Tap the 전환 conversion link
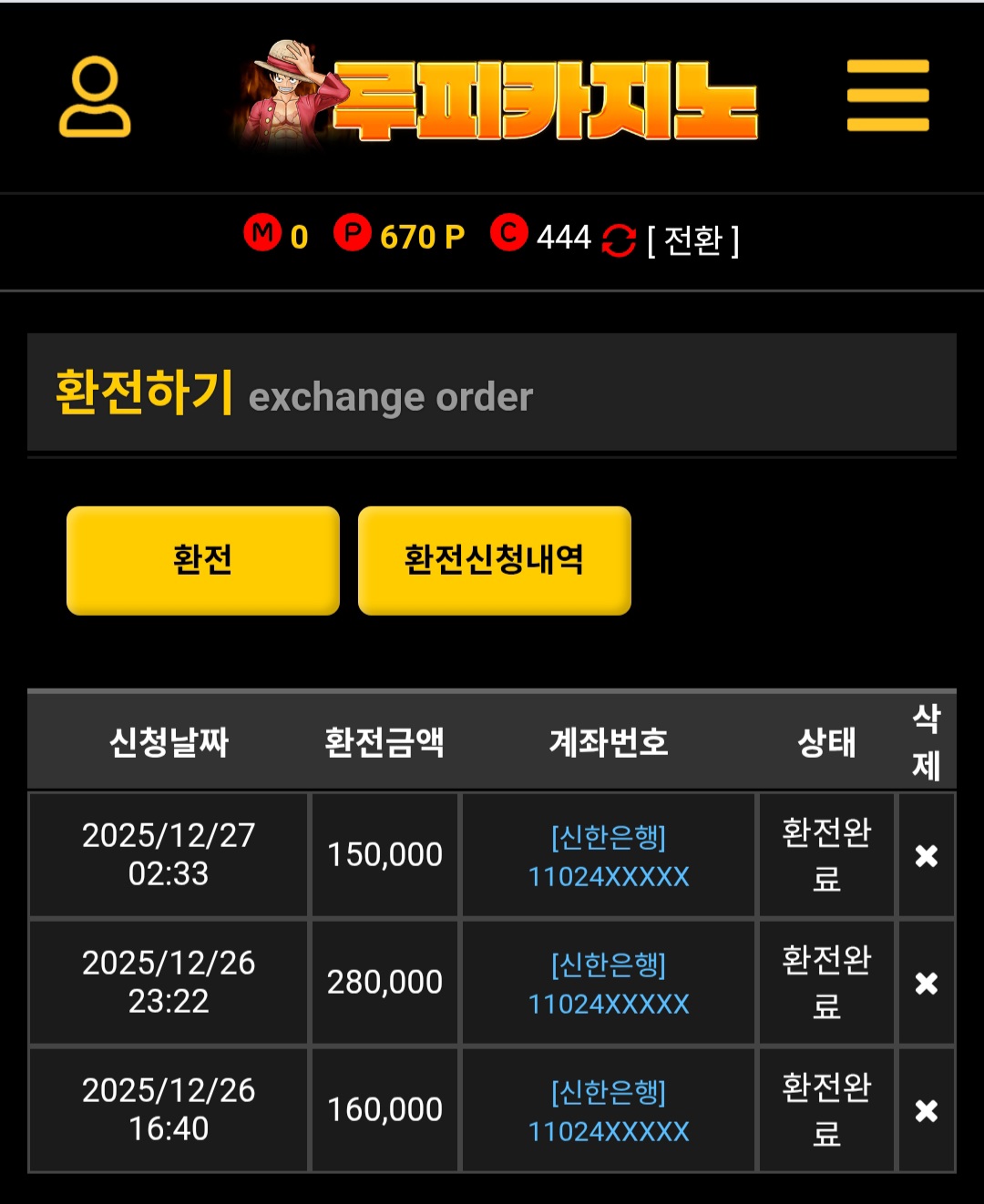 (x=692, y=240)
